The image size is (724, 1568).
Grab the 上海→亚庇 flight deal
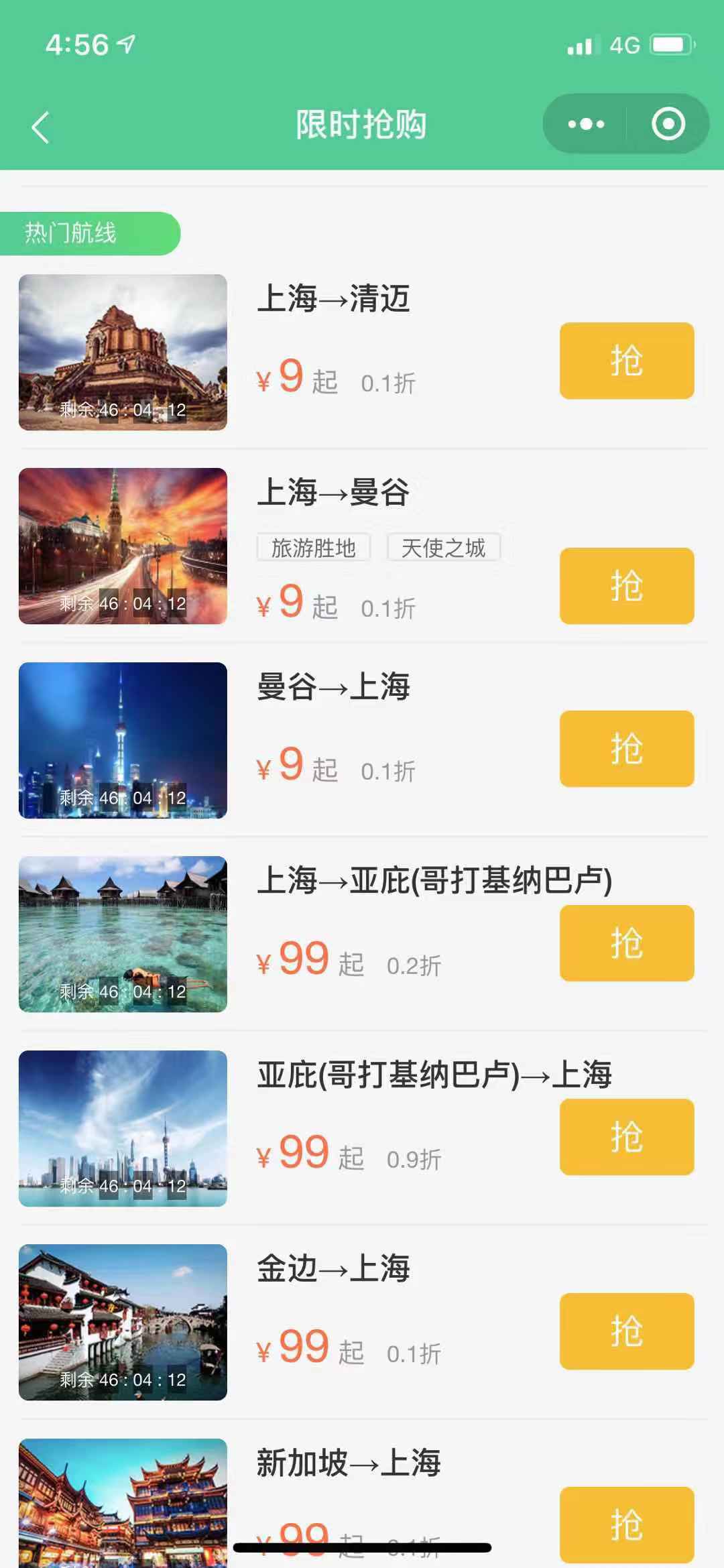(x=626, y=943)
